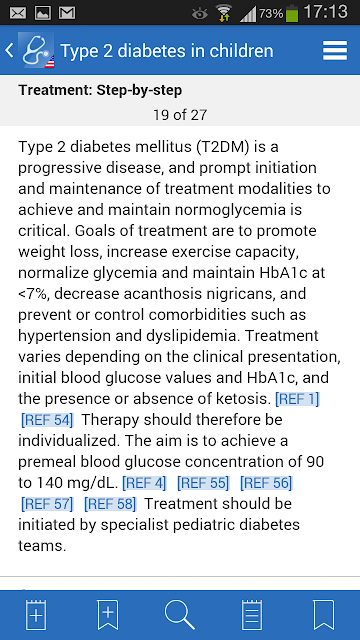360x640 pixels.
Task: View reference REF 55
Action: [203, 483]
